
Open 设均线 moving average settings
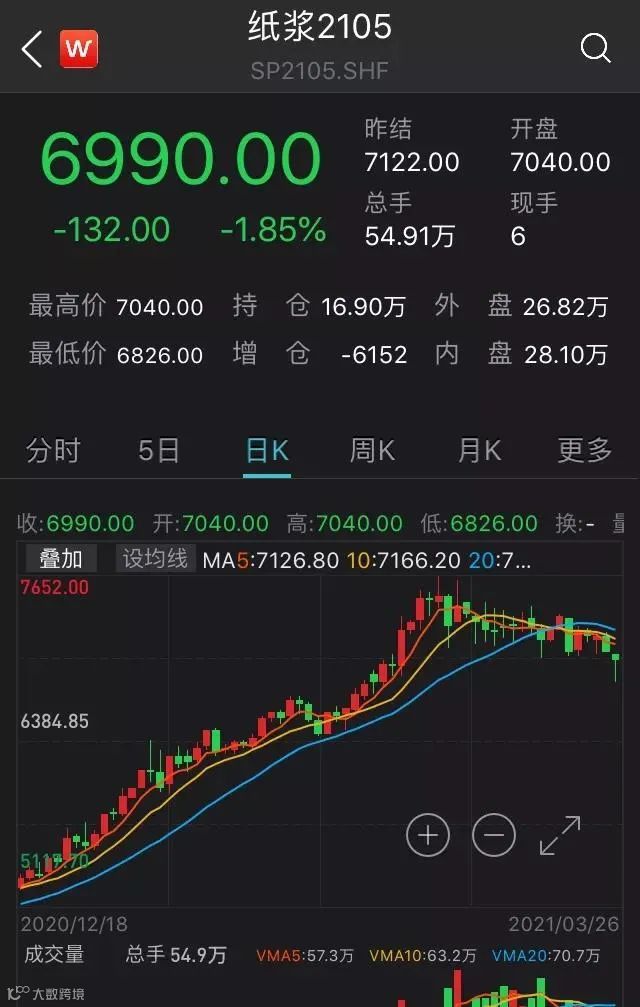[x=155, y=559]
